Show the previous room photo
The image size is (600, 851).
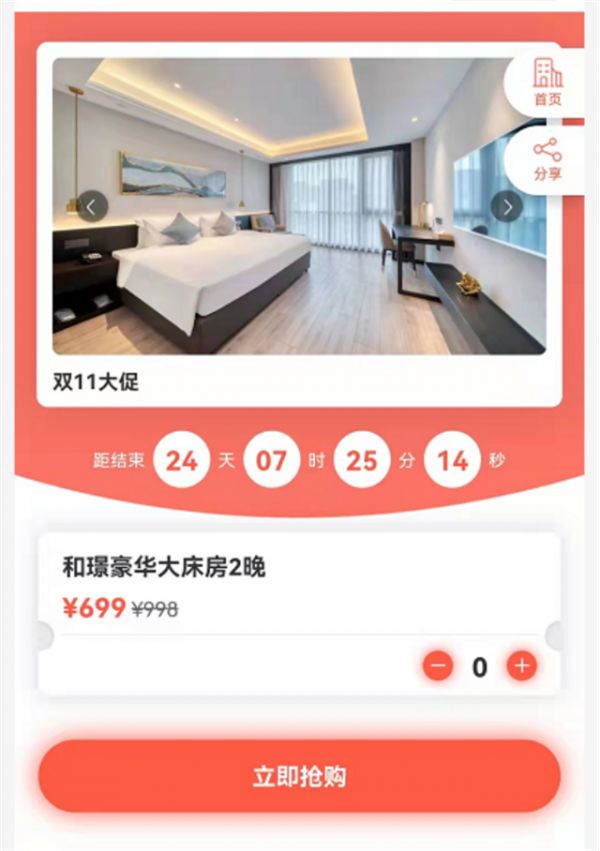coord(92,207)
